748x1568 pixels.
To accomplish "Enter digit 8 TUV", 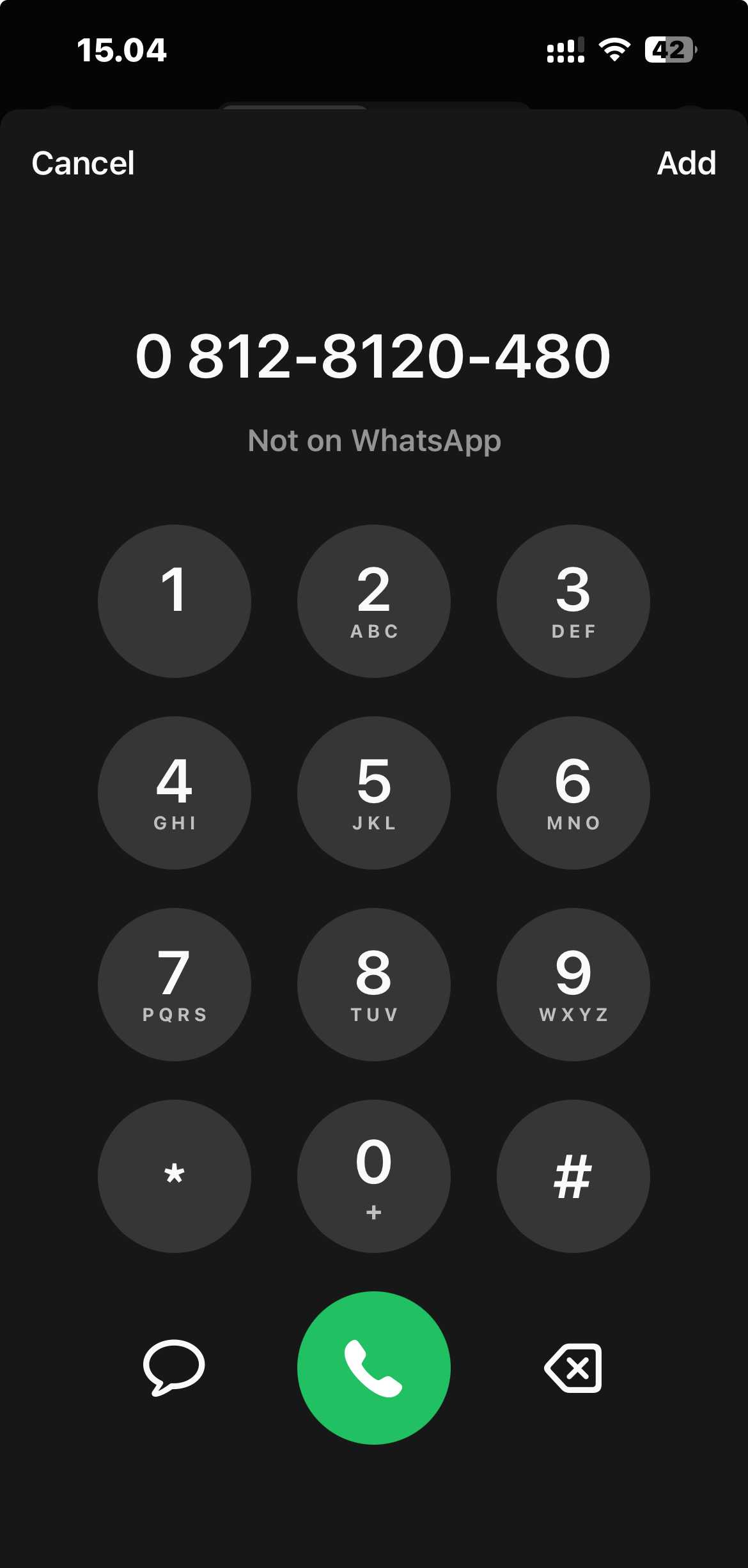I will [374, 984].
